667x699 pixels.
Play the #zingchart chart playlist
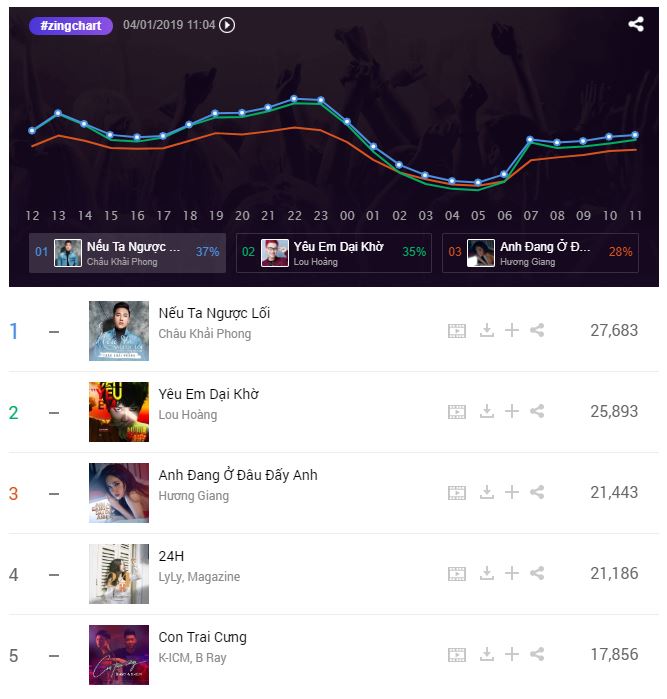(227, 25)
